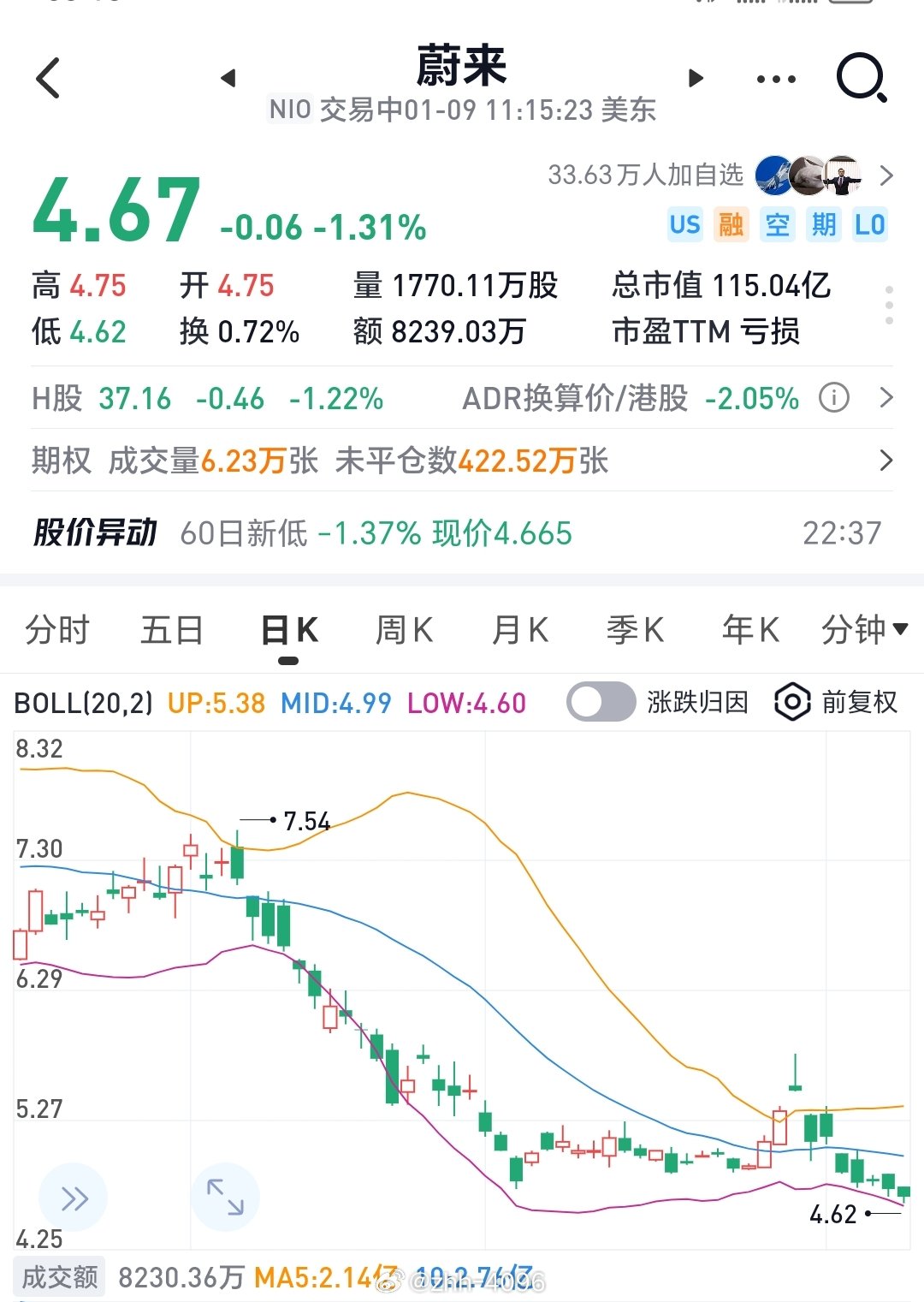Open the H股 37.16 quote row
Viewport: 924px width, 1302px height.
click(462, 398)
